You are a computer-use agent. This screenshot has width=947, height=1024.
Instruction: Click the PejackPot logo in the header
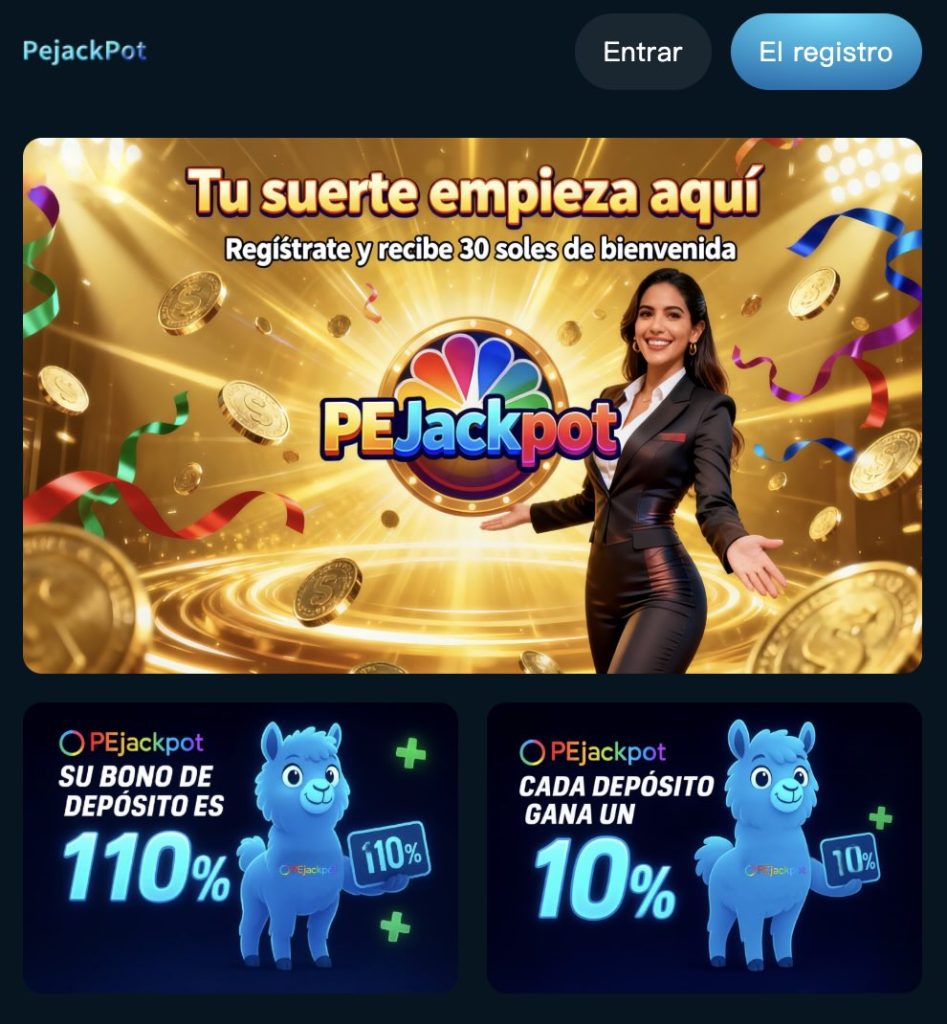coord(85,51)
